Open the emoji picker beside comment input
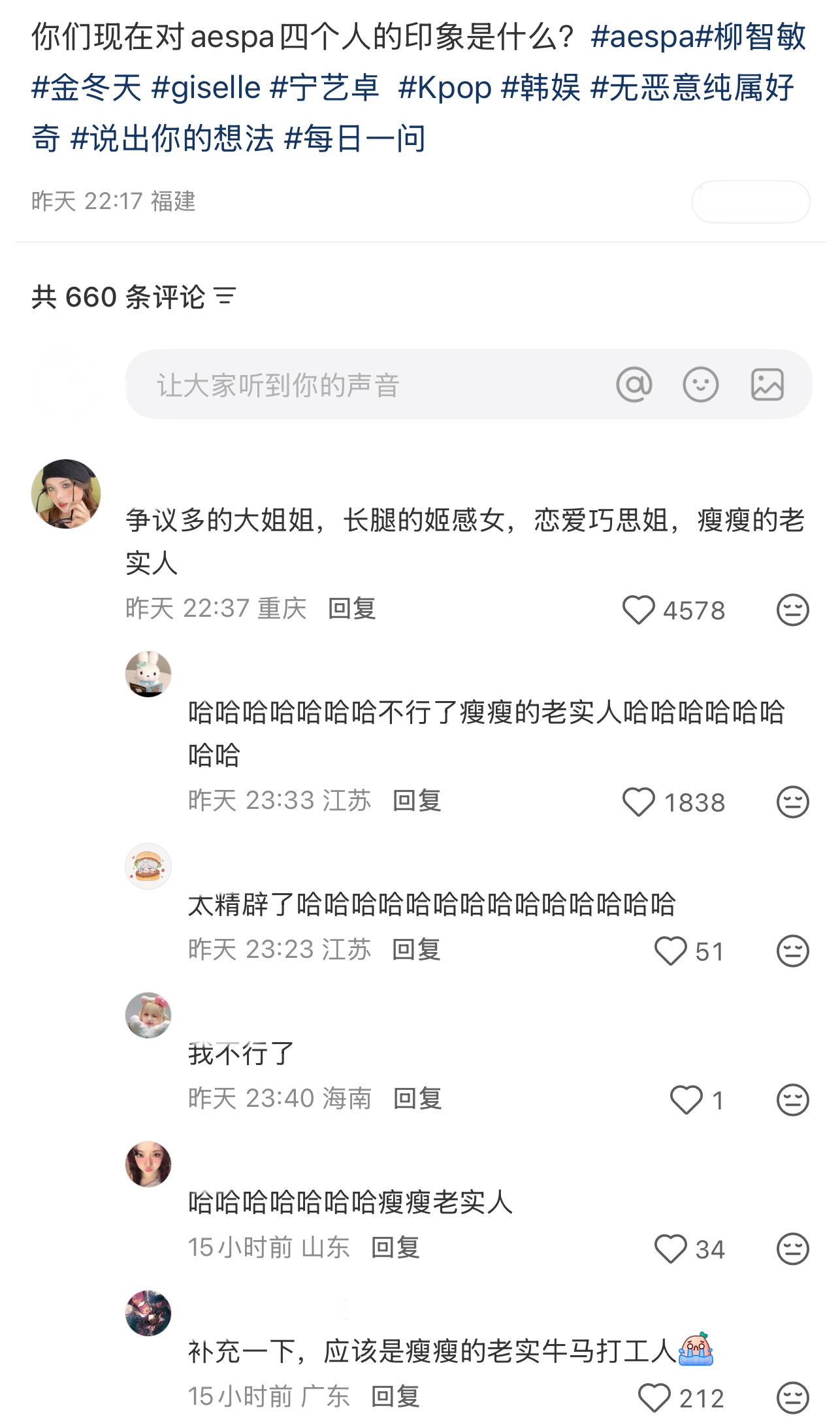The height and width of the screenshot is (1427, 840). [700, 385]
